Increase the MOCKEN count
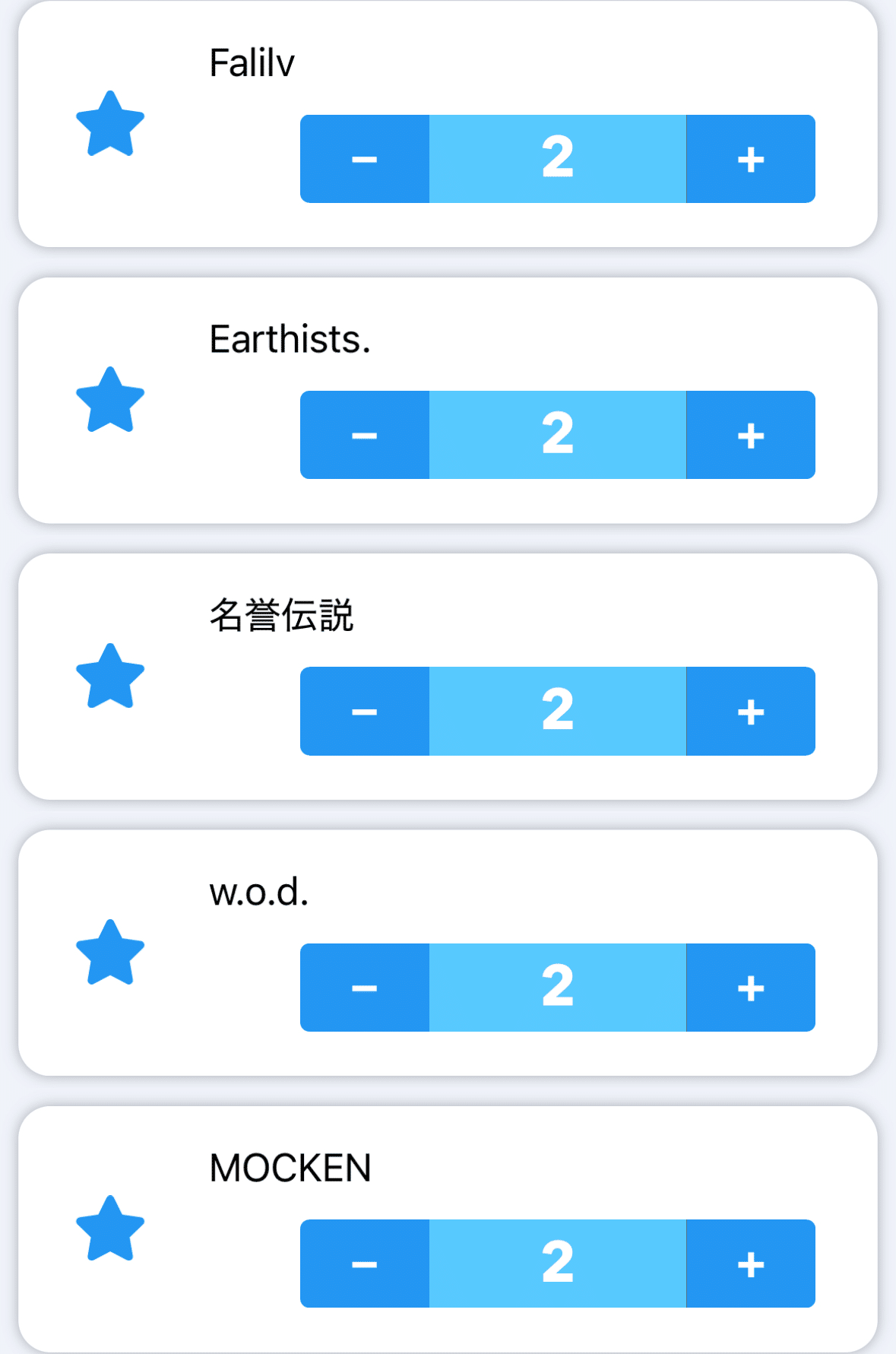The image size is (896, 1354). [x=751, y=1264]
